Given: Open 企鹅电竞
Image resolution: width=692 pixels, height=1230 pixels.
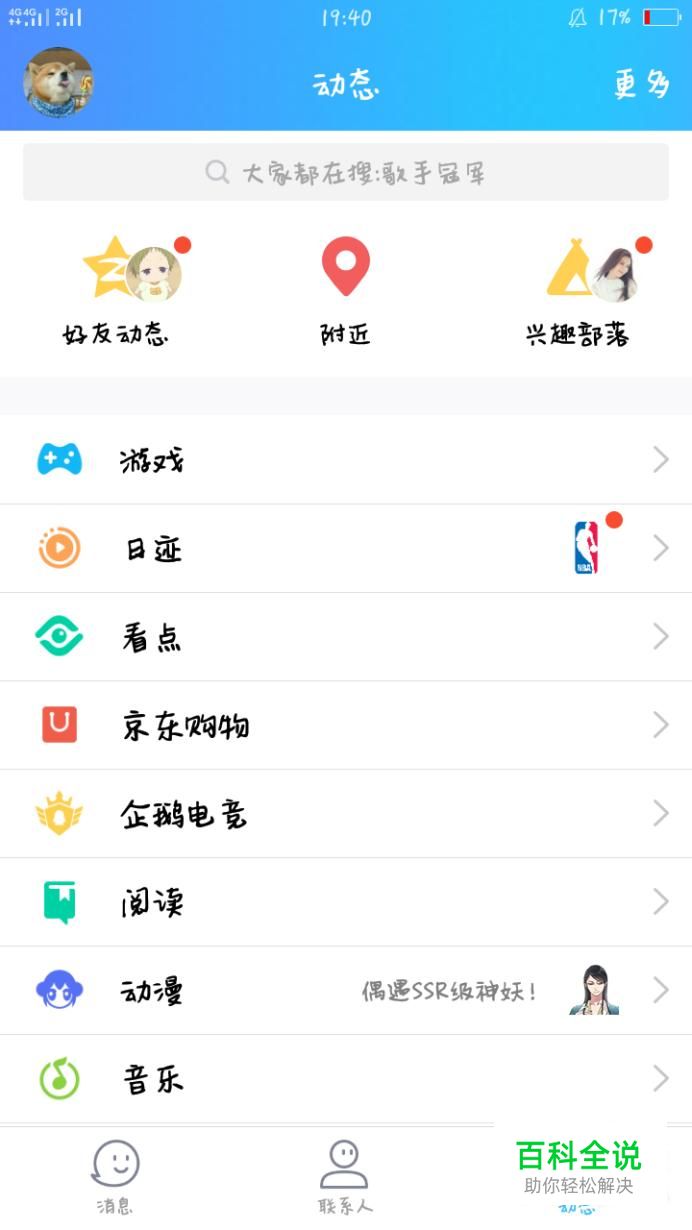Looking at the screenshot, I should [346, 814].
